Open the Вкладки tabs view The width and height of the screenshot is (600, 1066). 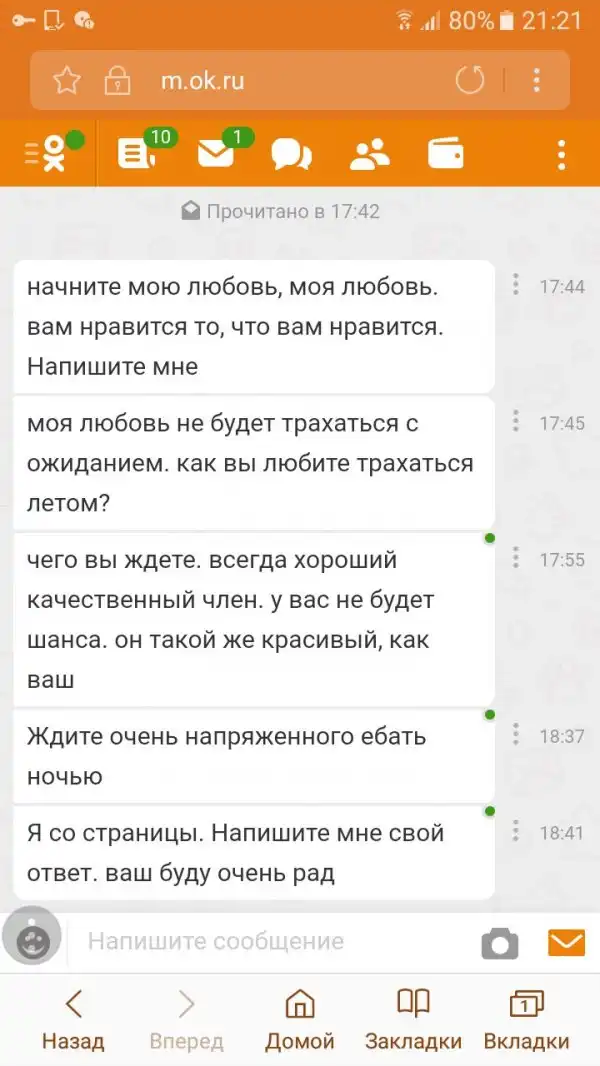pyautogui.click(x=526, y=1020)
